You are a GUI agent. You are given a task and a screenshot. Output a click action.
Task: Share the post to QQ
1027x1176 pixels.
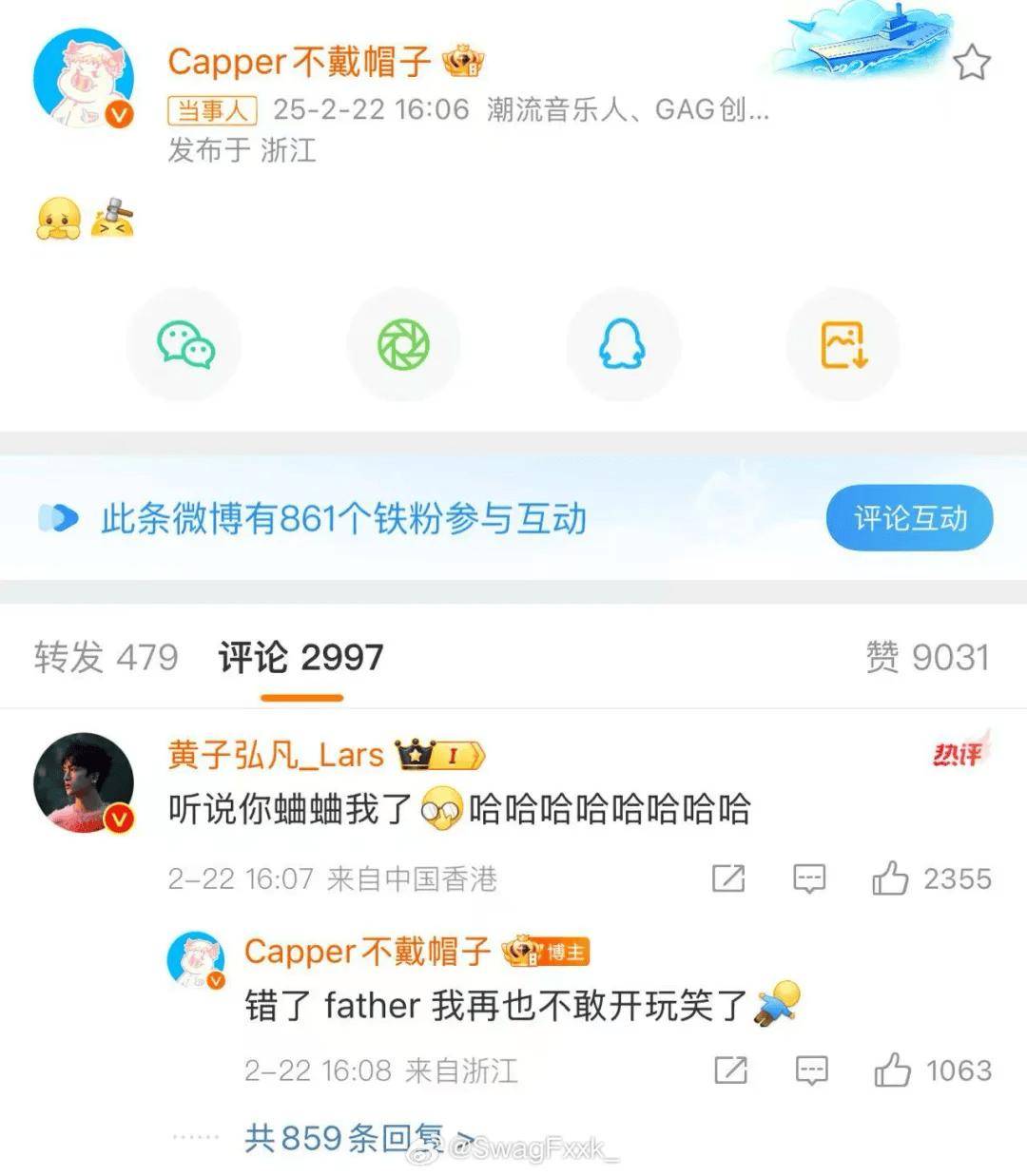623,344
